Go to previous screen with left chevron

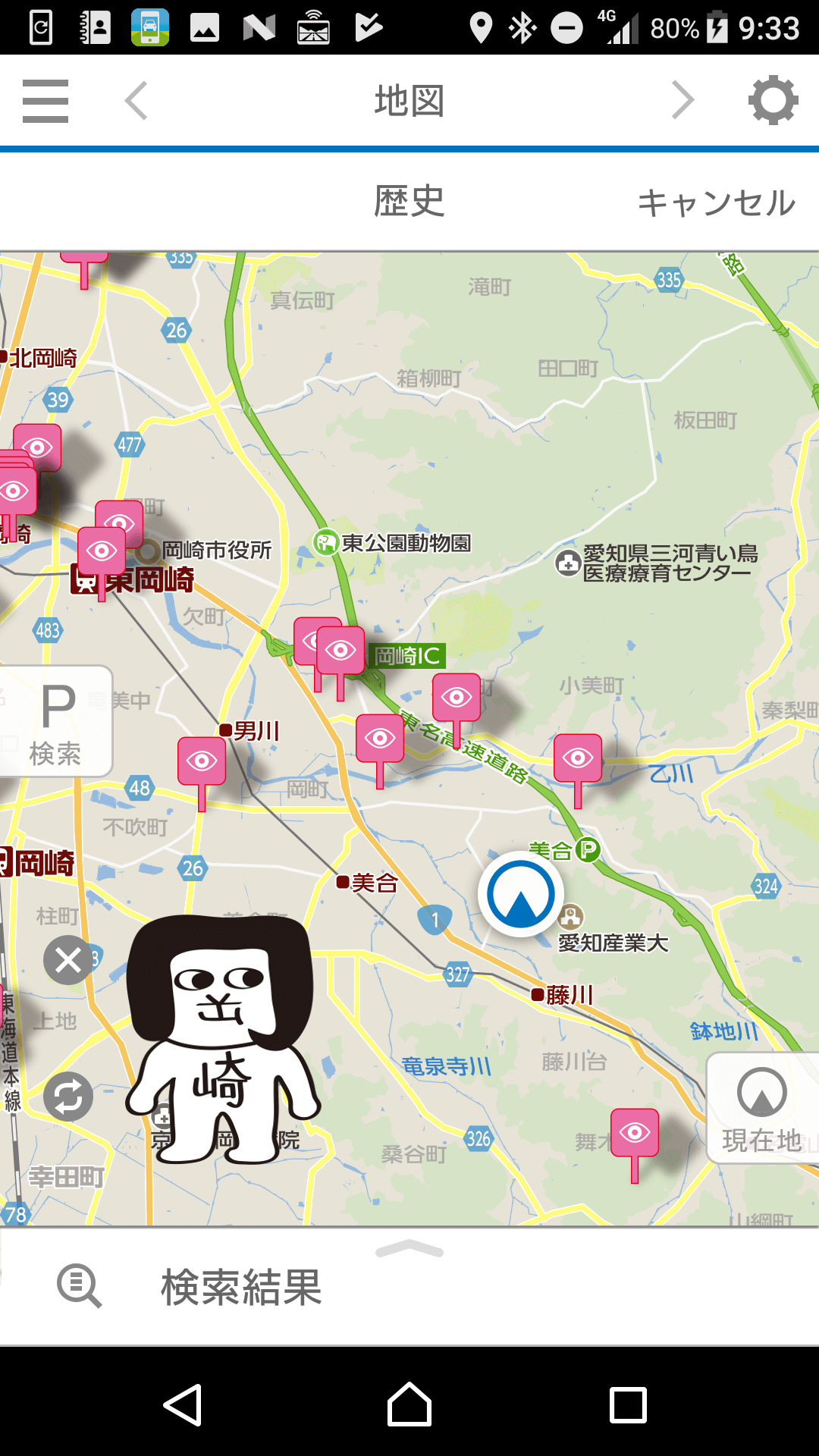click(136, 101)
